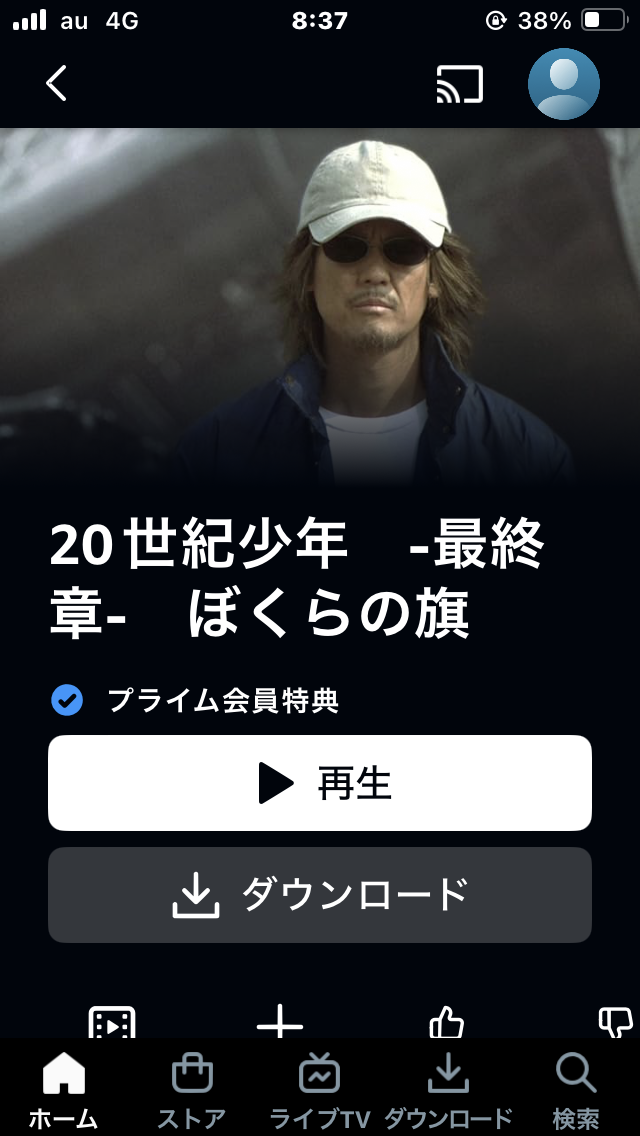The height and width of the screenshot is (1136, 640).
Task: Dislike this movie with thumbs down
Action: (615, 1023)
